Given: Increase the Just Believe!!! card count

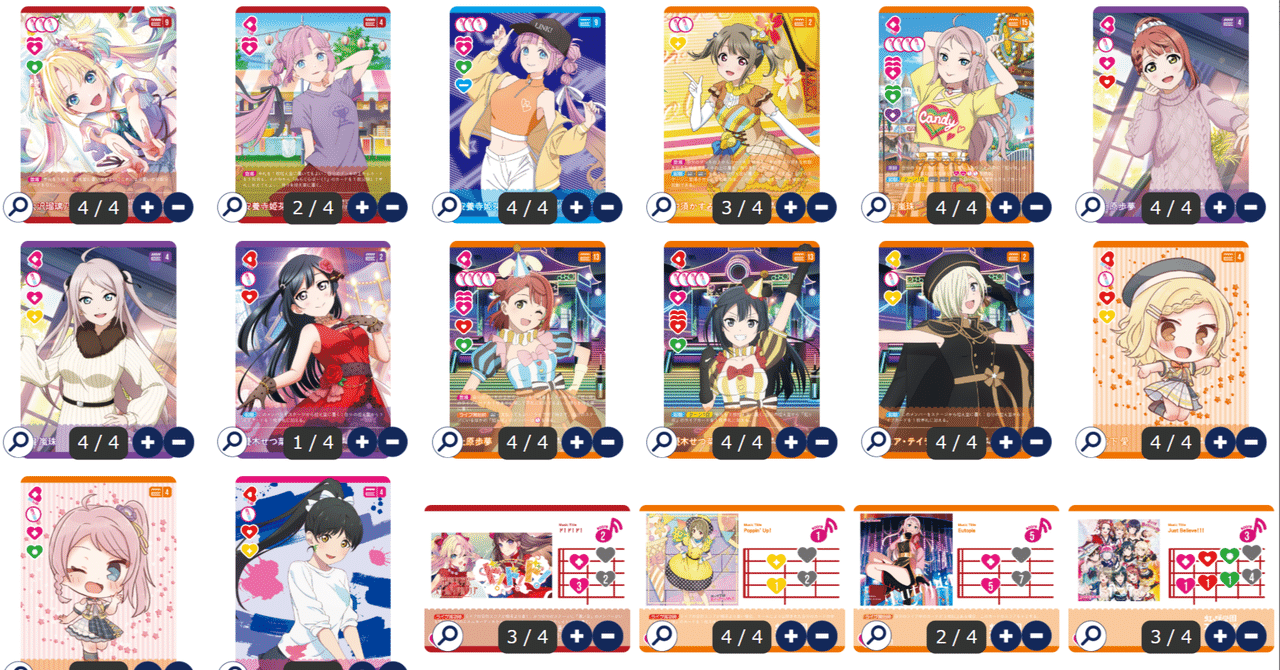Looking at the screenshot, I should 1220,635.
